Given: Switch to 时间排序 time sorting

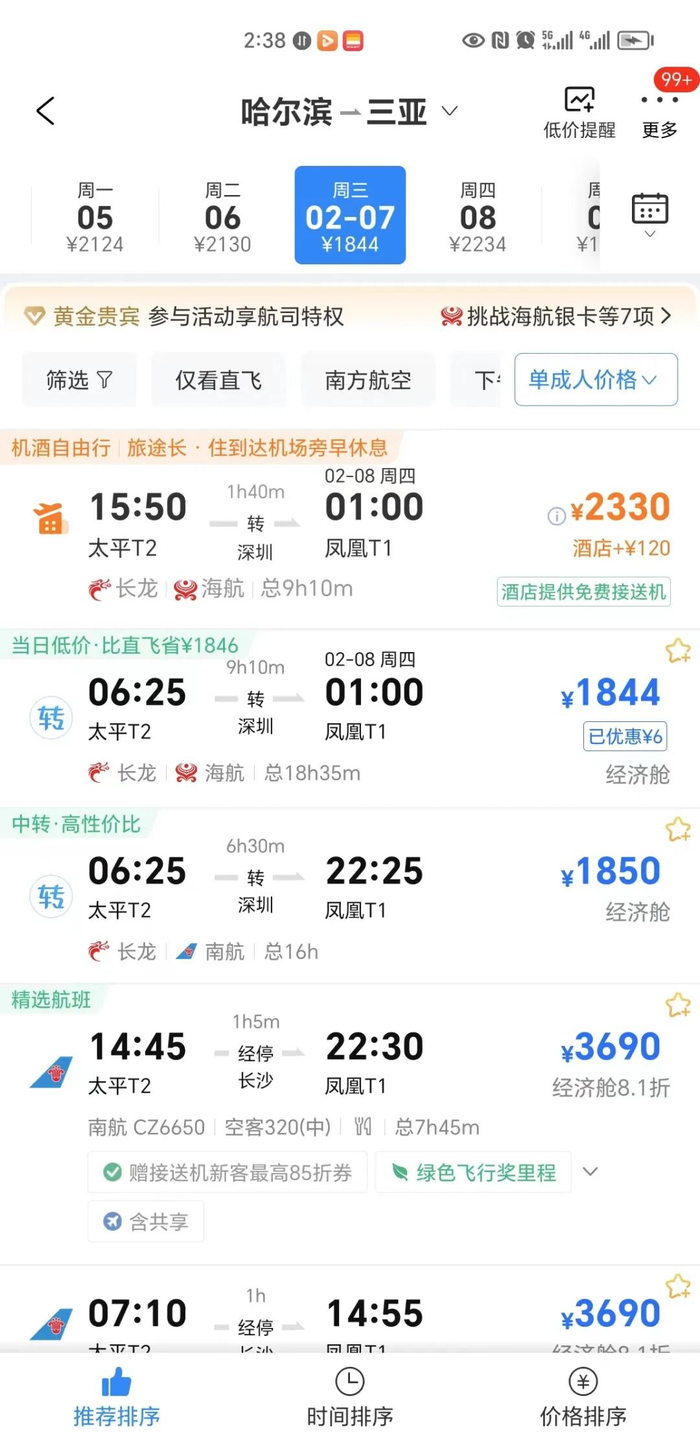Looking at the screenshot, I should pos(349,1398).
